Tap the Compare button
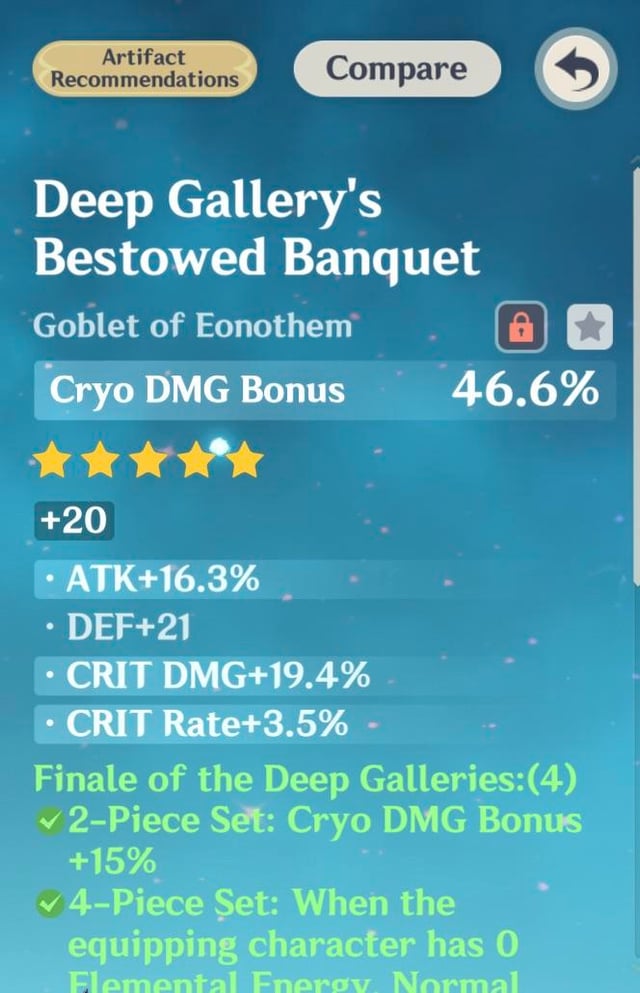Image resolution: width=640 pixels, height=993 pixels. (396, 68)
